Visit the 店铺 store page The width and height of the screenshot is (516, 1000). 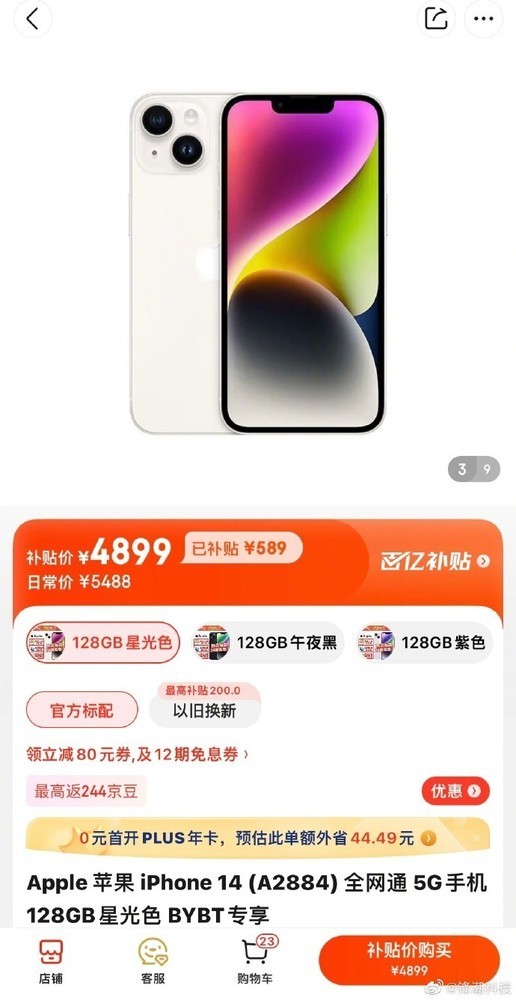pos(51,961)
